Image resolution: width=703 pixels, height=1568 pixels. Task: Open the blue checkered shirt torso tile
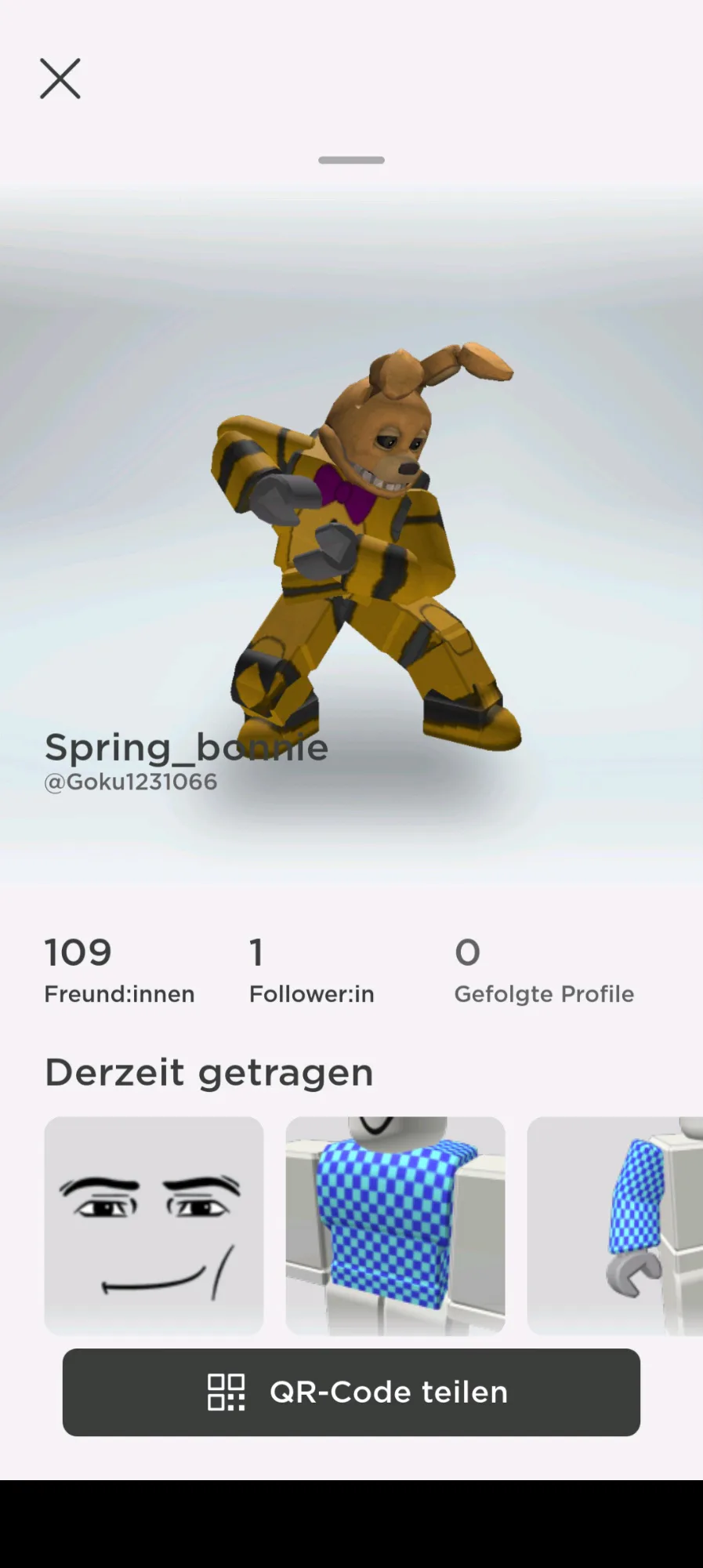(x=395, y=1225)
